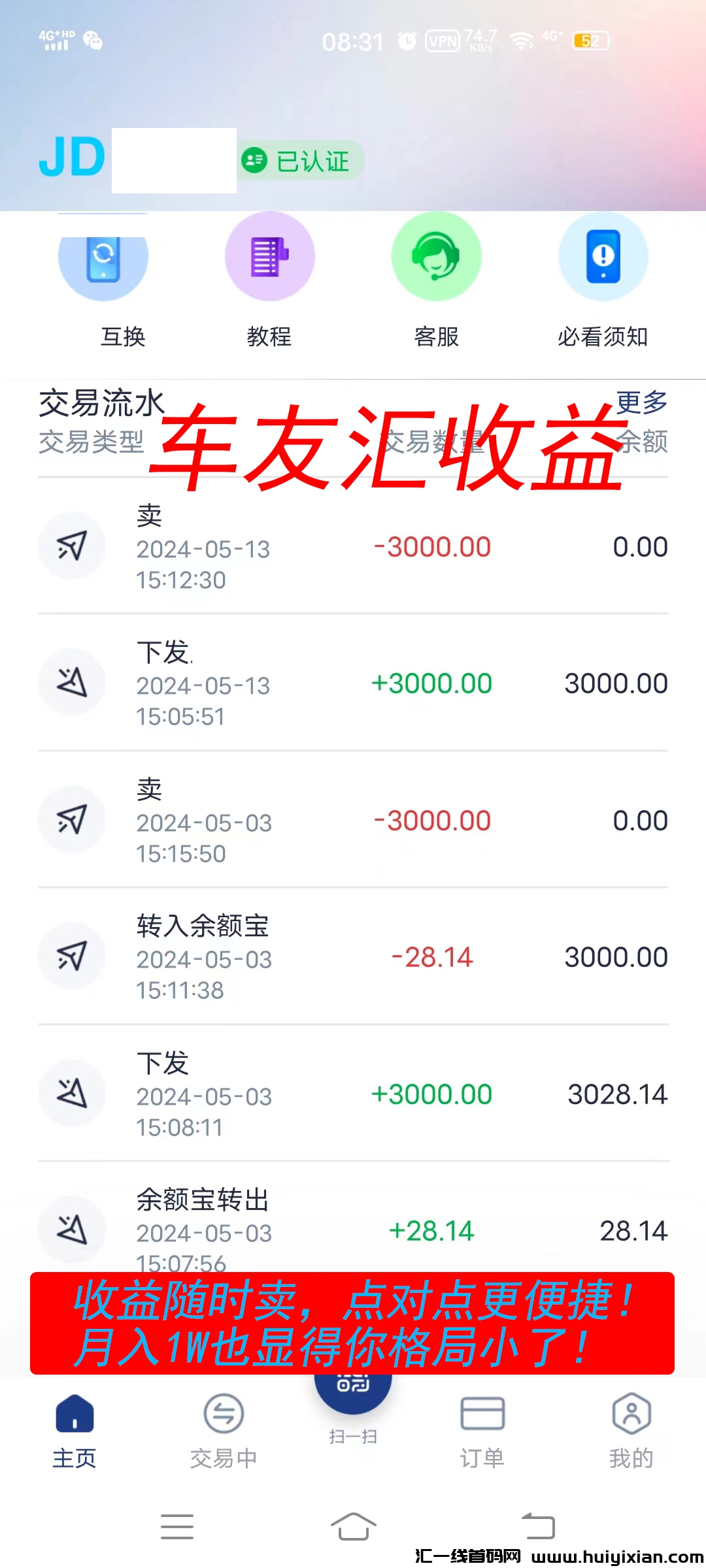Viewport: 706px width, 1568px height.
Task: Open the Android recent apps button
Action: click(176, 1527)
